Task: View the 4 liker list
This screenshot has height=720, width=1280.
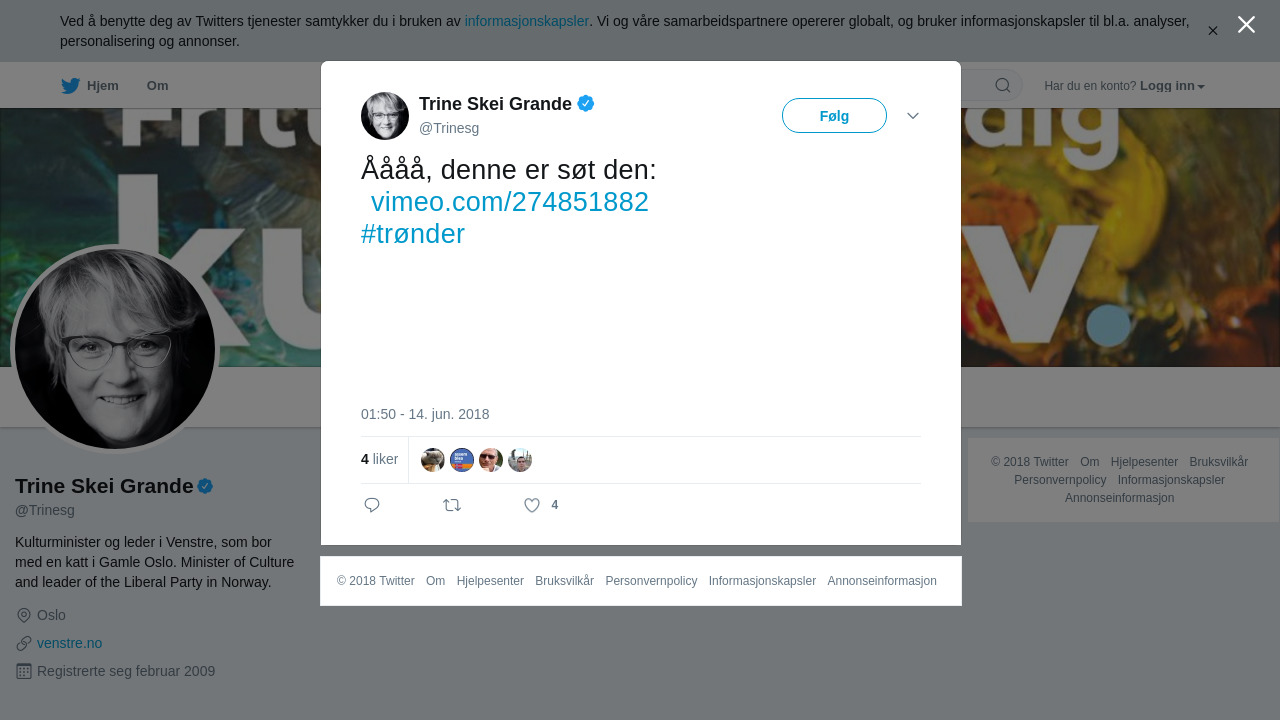Action: [x=380, y=459]
